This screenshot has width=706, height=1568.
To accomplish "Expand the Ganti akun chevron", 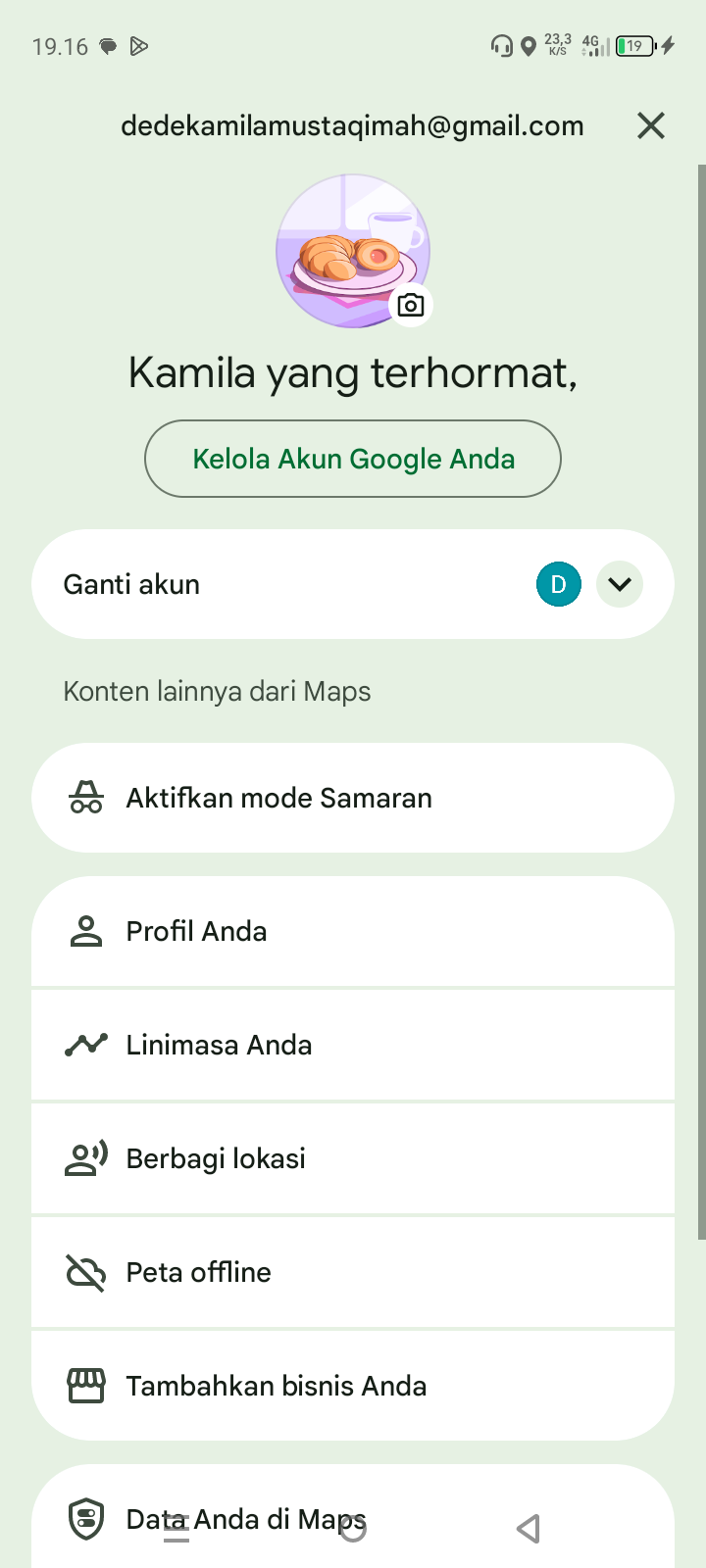I will pyautogui.click(x=619, y=584).
